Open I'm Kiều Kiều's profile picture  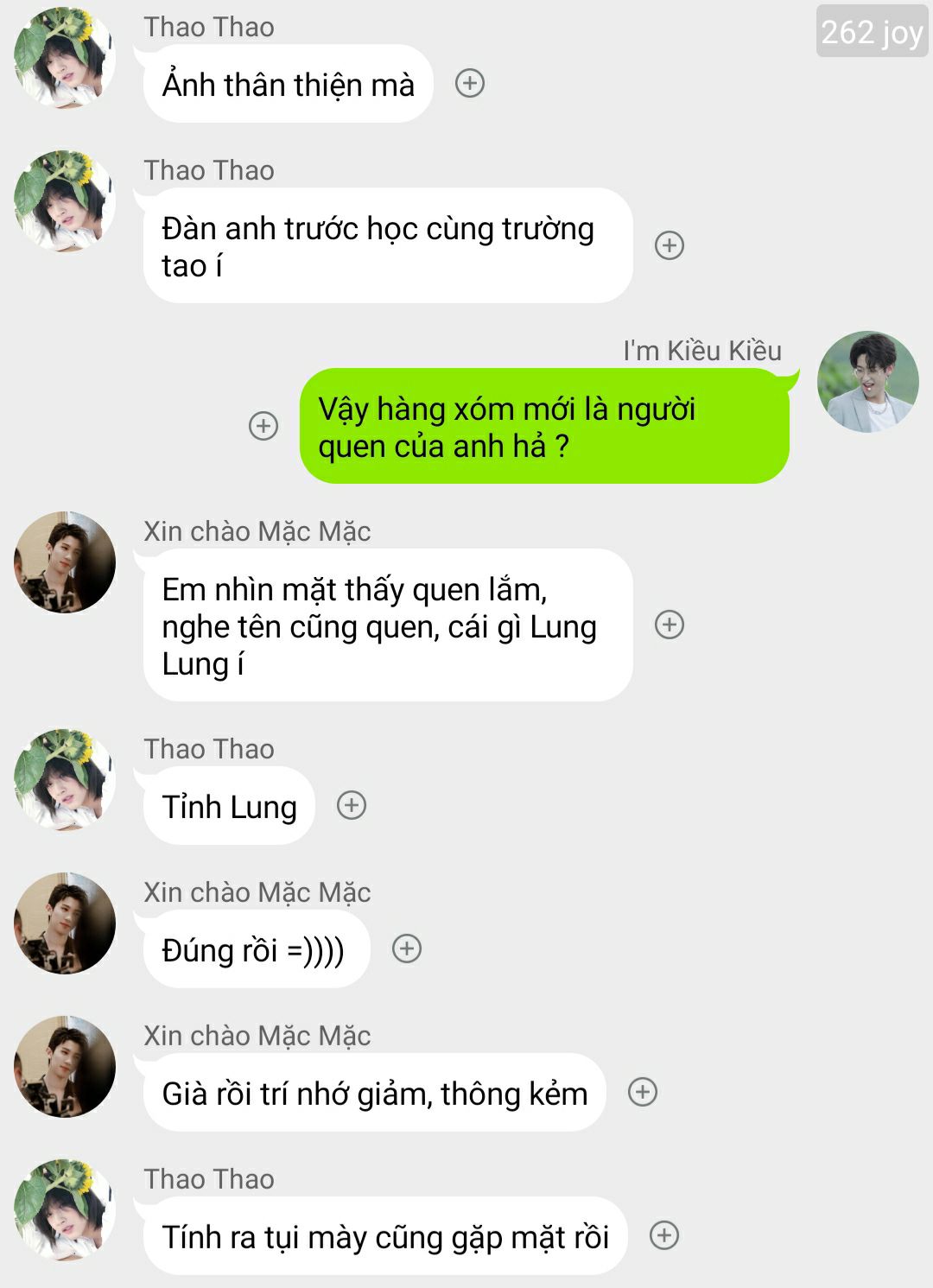[x=867, y=382]
